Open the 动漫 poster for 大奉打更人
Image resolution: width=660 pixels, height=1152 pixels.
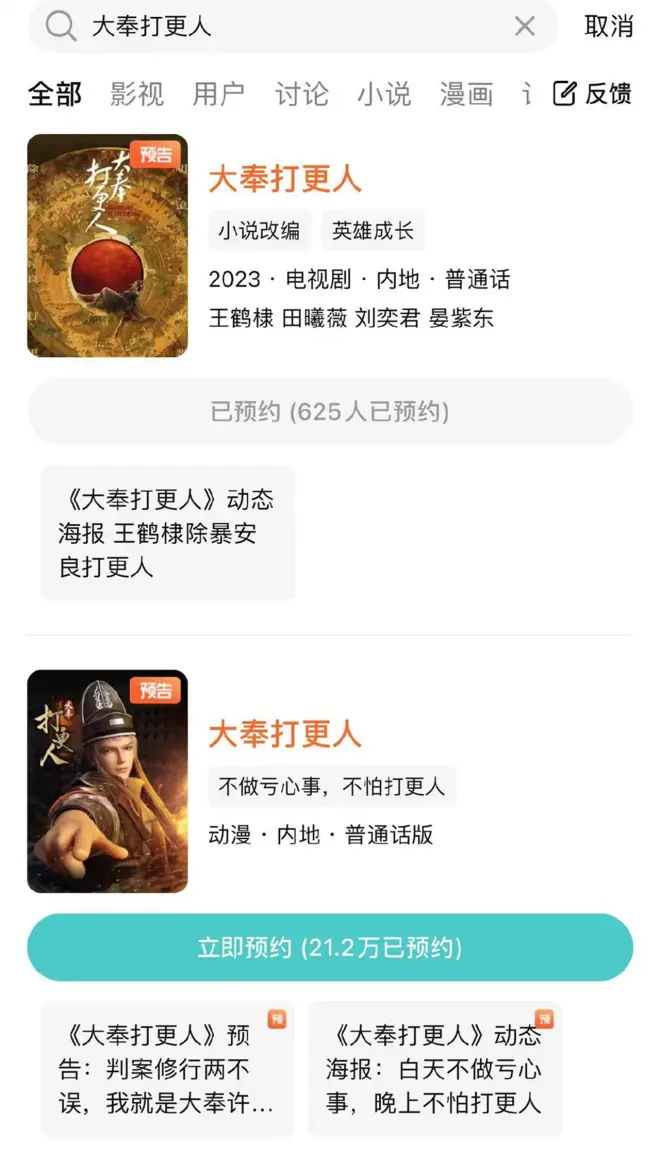(107, 781)
